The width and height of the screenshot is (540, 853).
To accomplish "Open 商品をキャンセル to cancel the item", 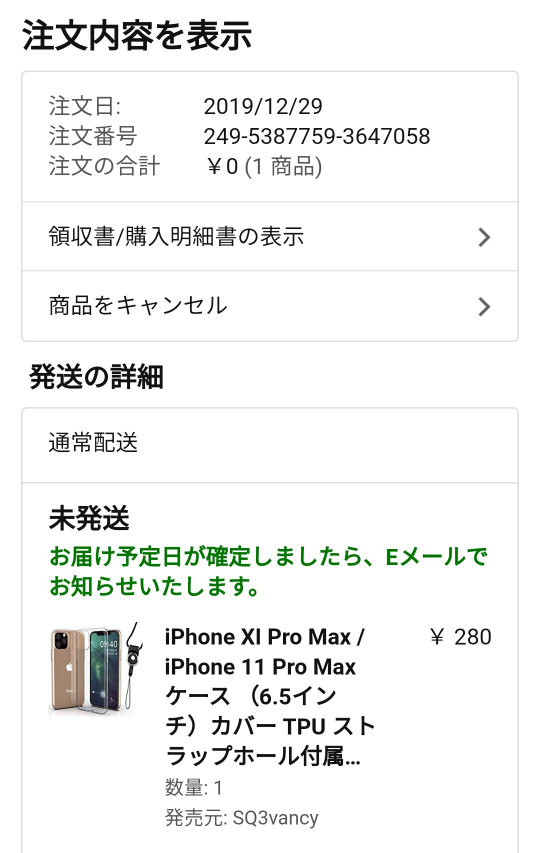I will (270, 306).
